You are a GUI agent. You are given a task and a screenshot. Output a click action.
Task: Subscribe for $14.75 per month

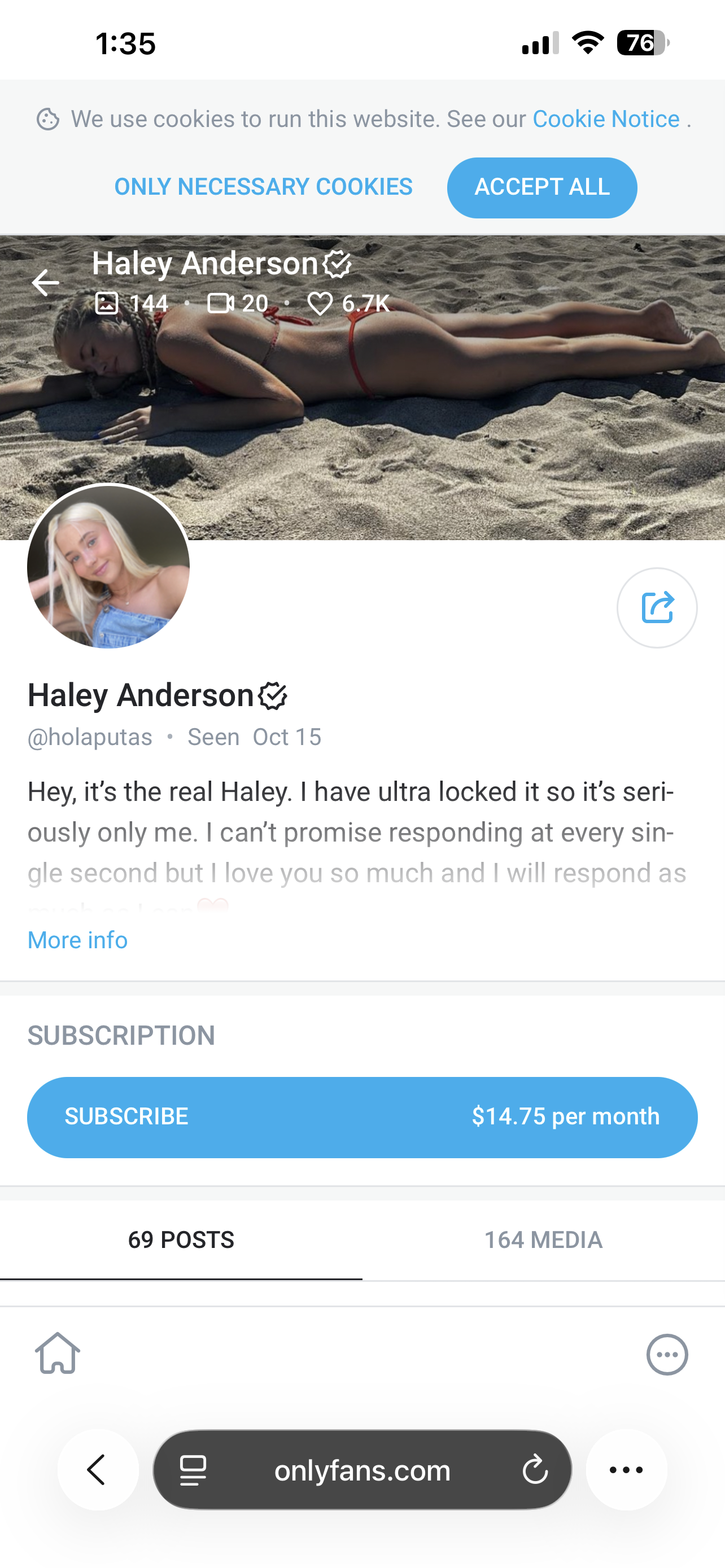tap(362, 1117)
